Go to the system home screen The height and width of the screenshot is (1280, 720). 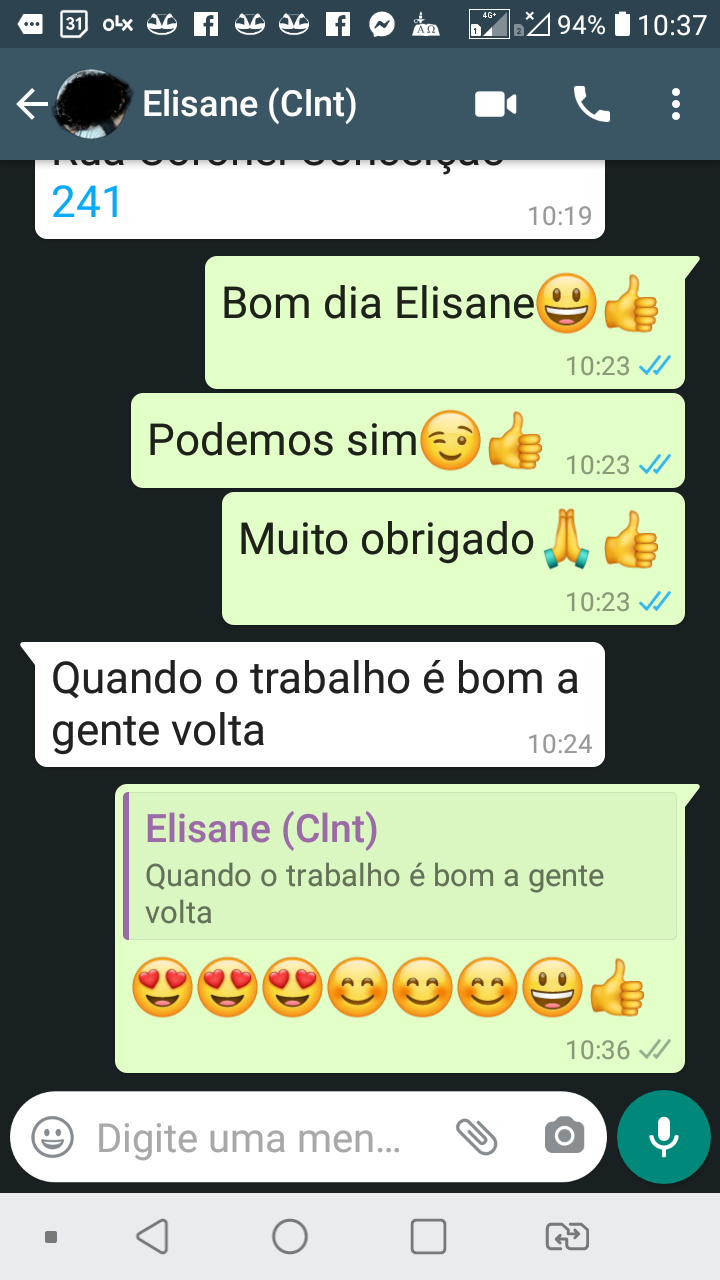tap(290, 1237)
